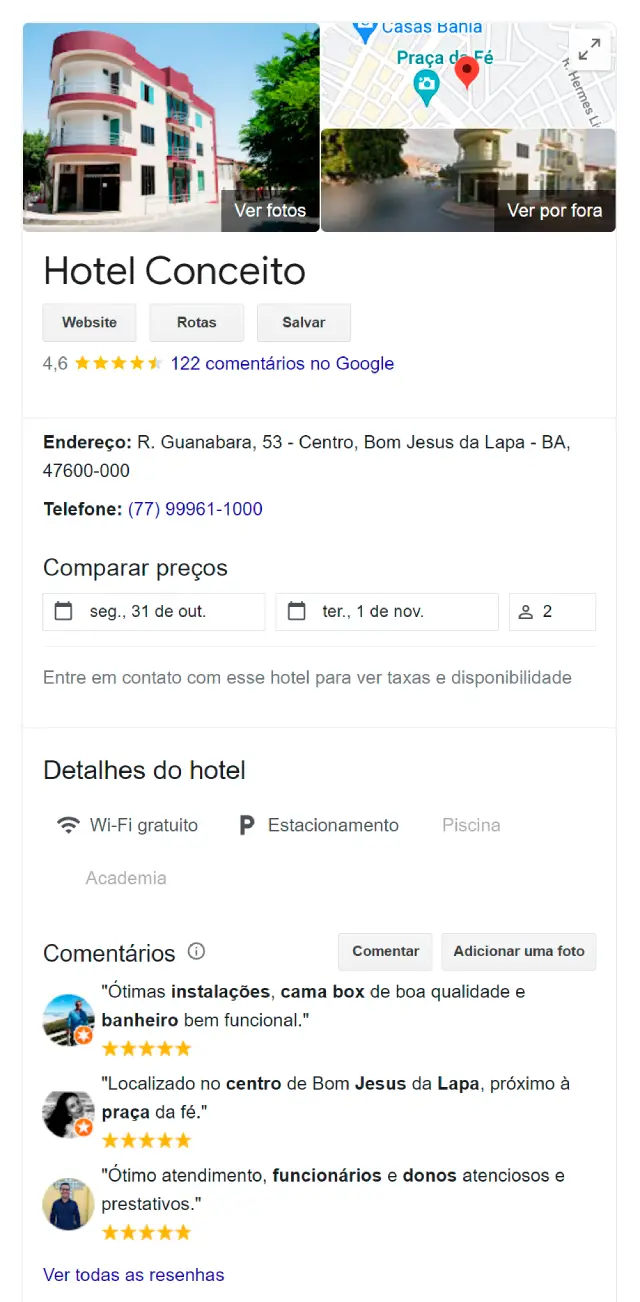Screen dimensions: 640x1302
Task: Open the hotel photos via Ver fotos
Action: pos(270,211)
